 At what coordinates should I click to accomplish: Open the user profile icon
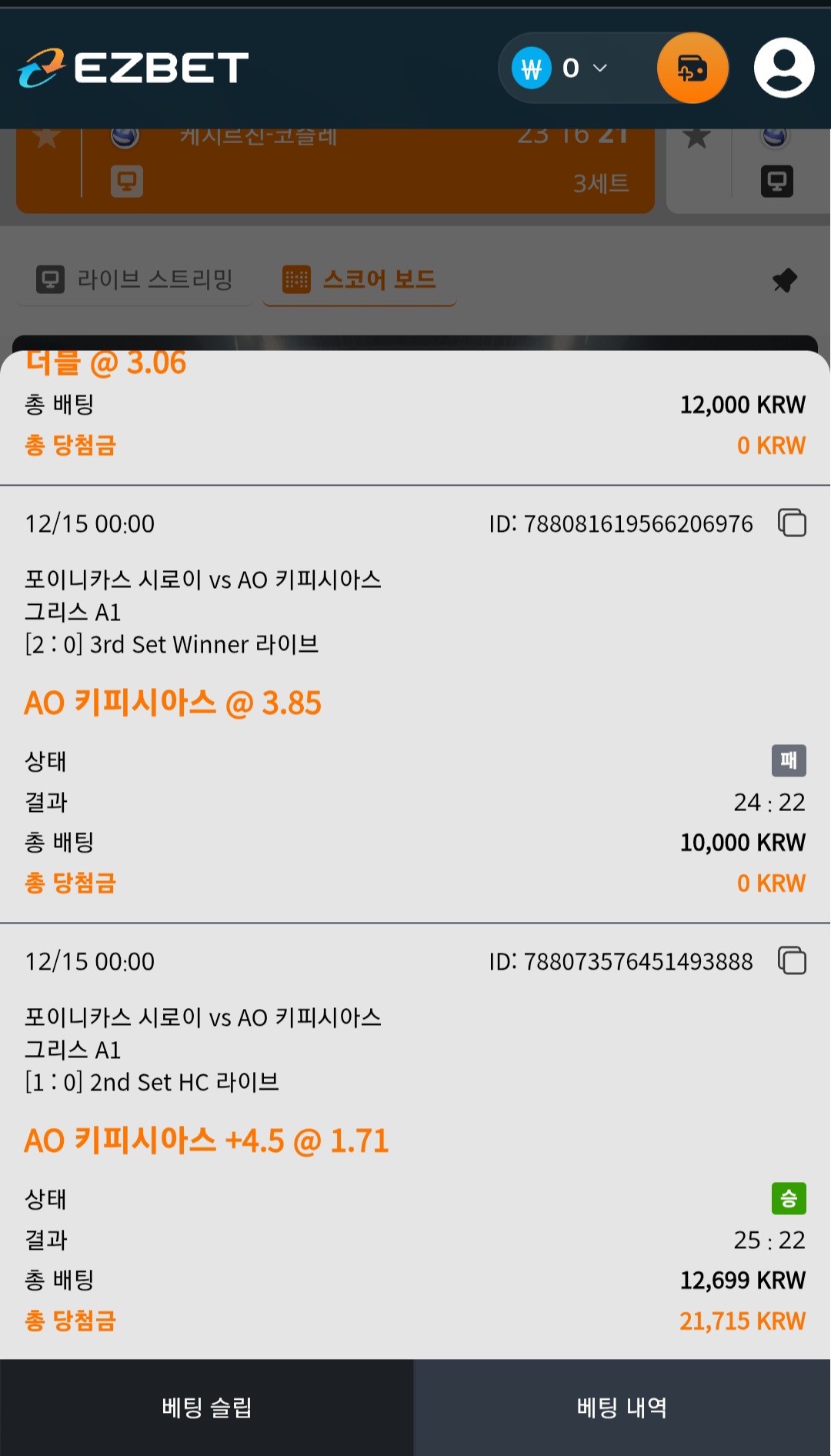coord(783,68)
